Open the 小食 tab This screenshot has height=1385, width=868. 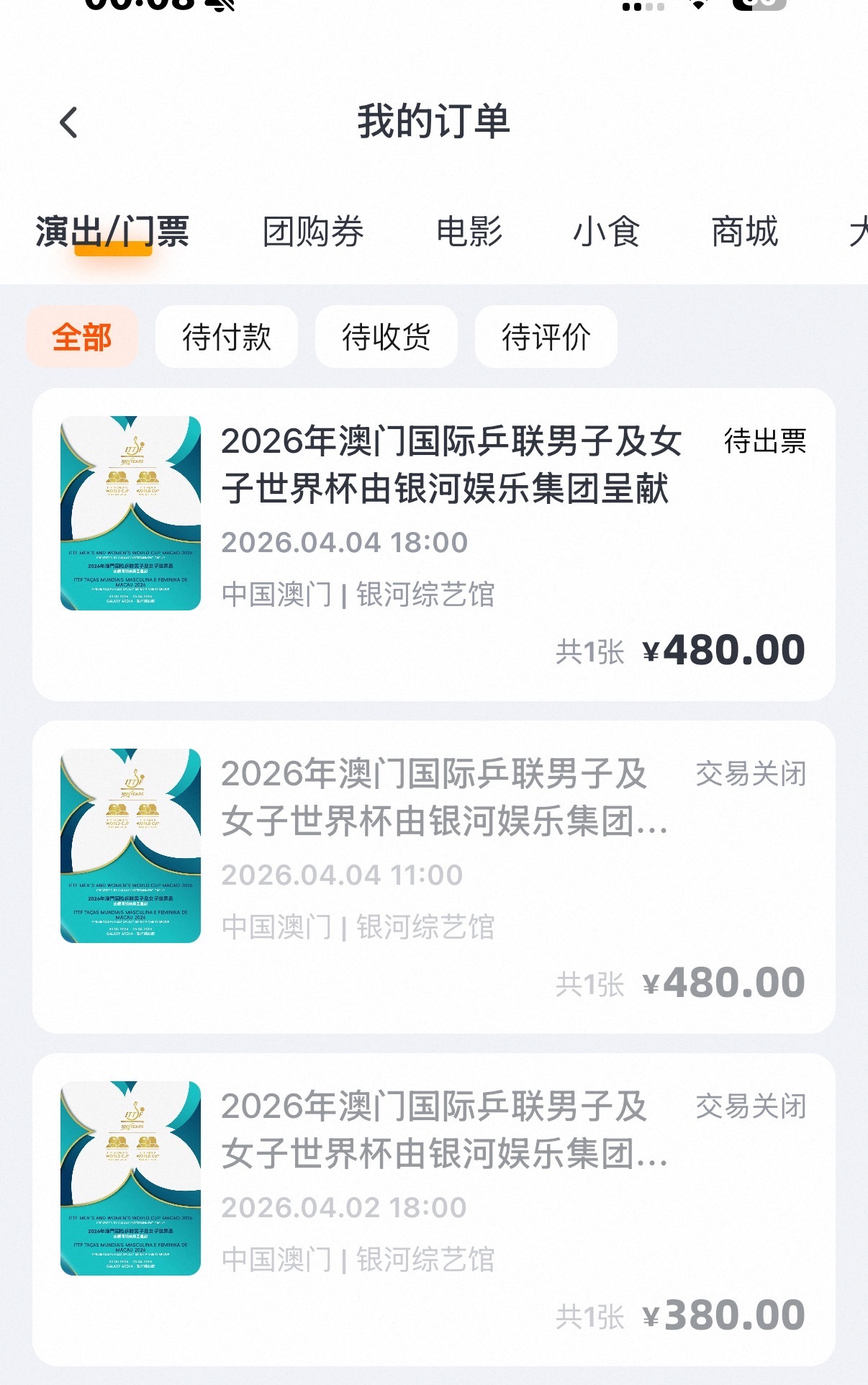[x=607, y=230]
